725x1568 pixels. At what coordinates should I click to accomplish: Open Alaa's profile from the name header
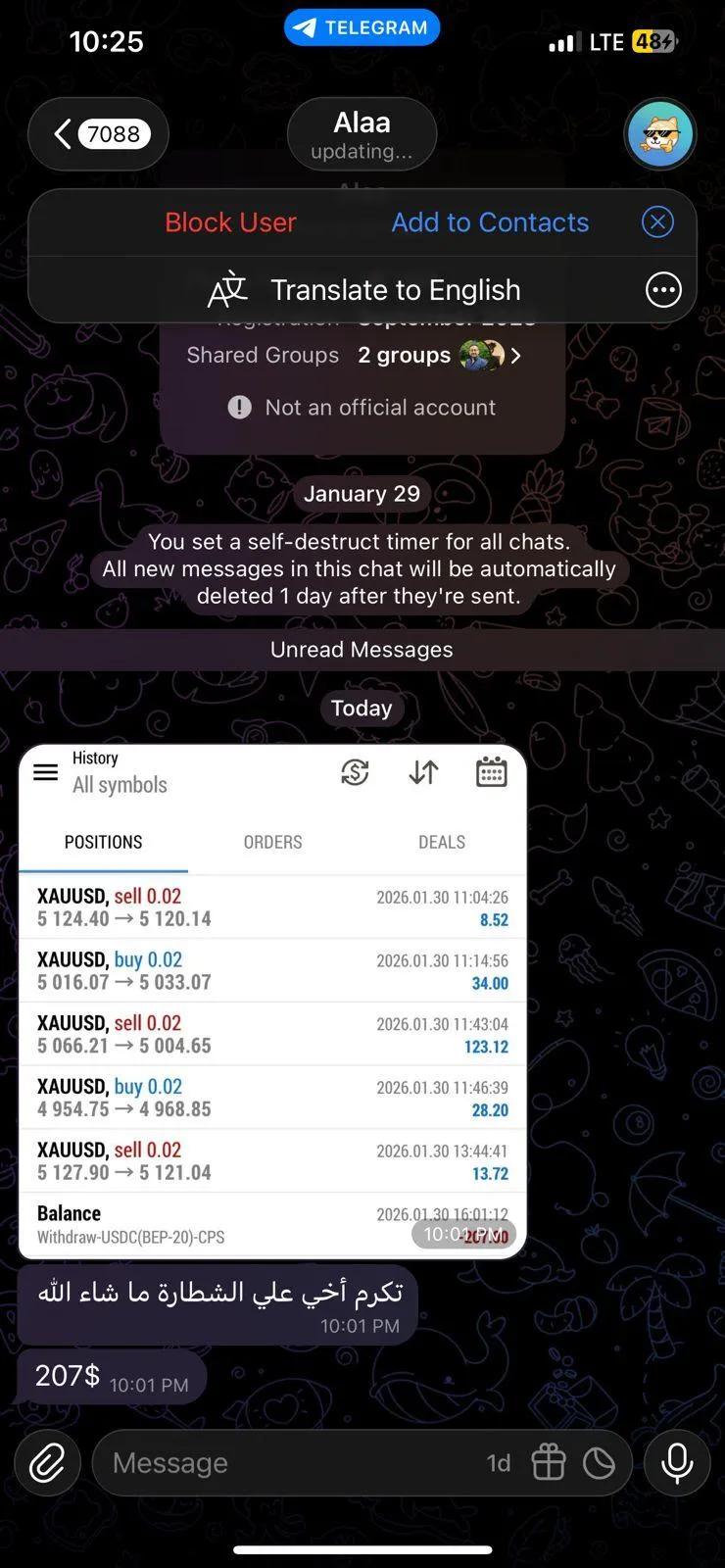click(x=362, y=134)
